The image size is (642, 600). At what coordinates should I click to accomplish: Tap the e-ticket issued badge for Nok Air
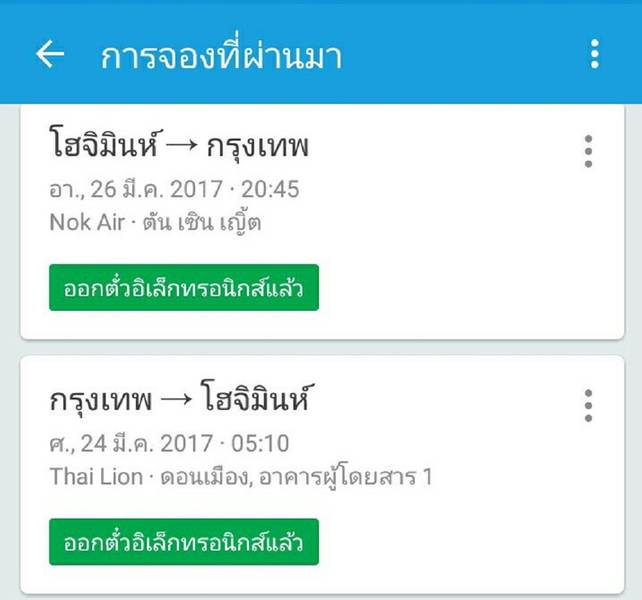184,288
